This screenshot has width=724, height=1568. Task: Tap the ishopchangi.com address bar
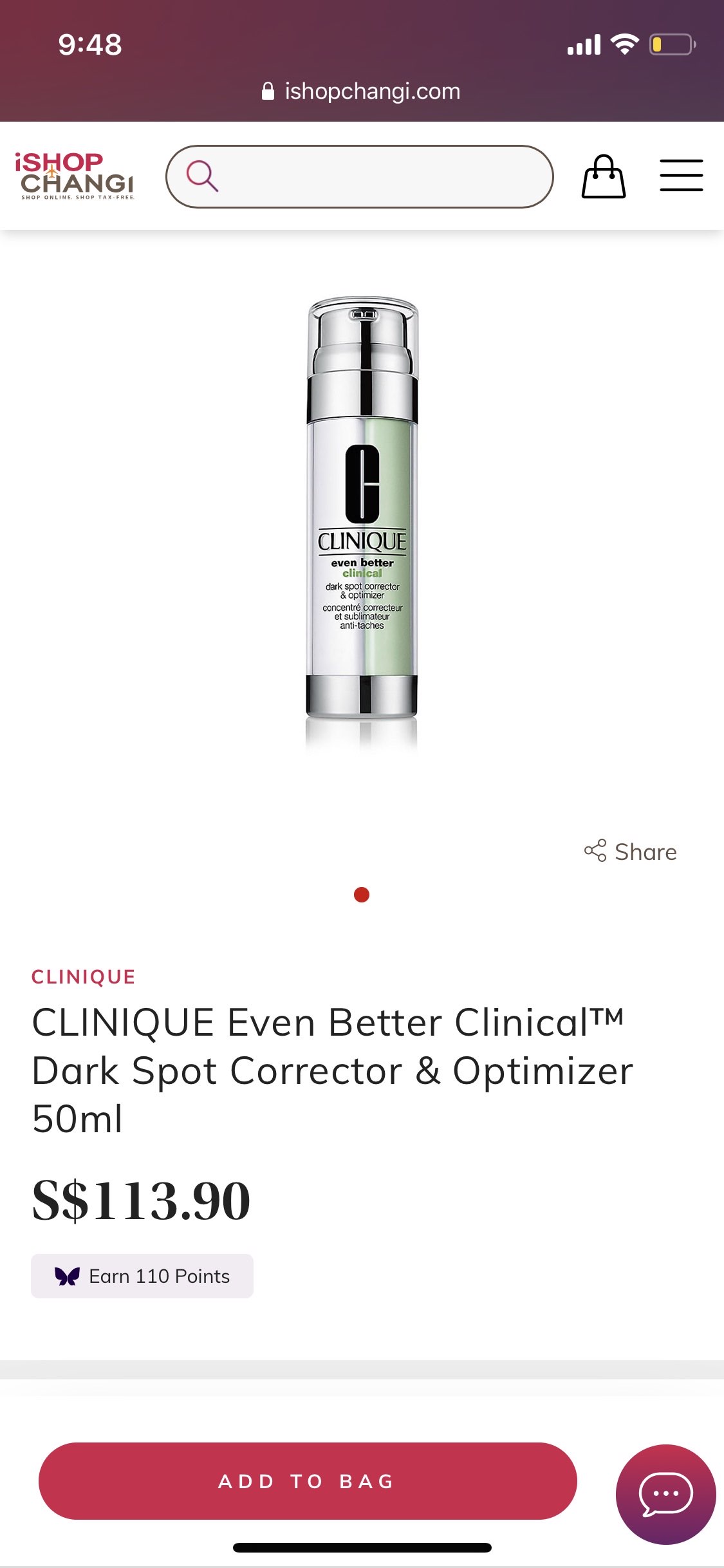pos(362,91)
